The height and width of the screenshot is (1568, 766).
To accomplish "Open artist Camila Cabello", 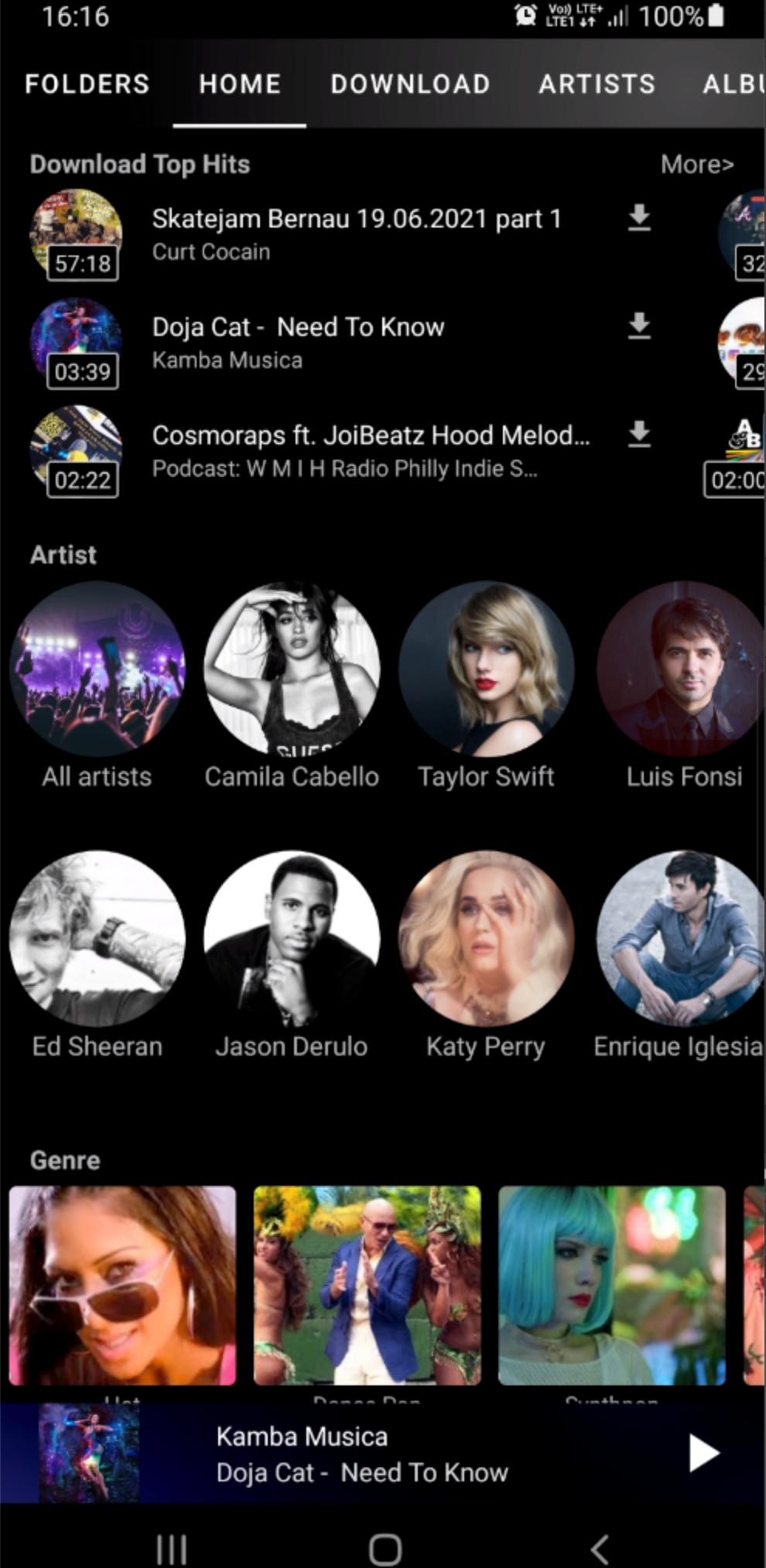I will coord(292,686).
